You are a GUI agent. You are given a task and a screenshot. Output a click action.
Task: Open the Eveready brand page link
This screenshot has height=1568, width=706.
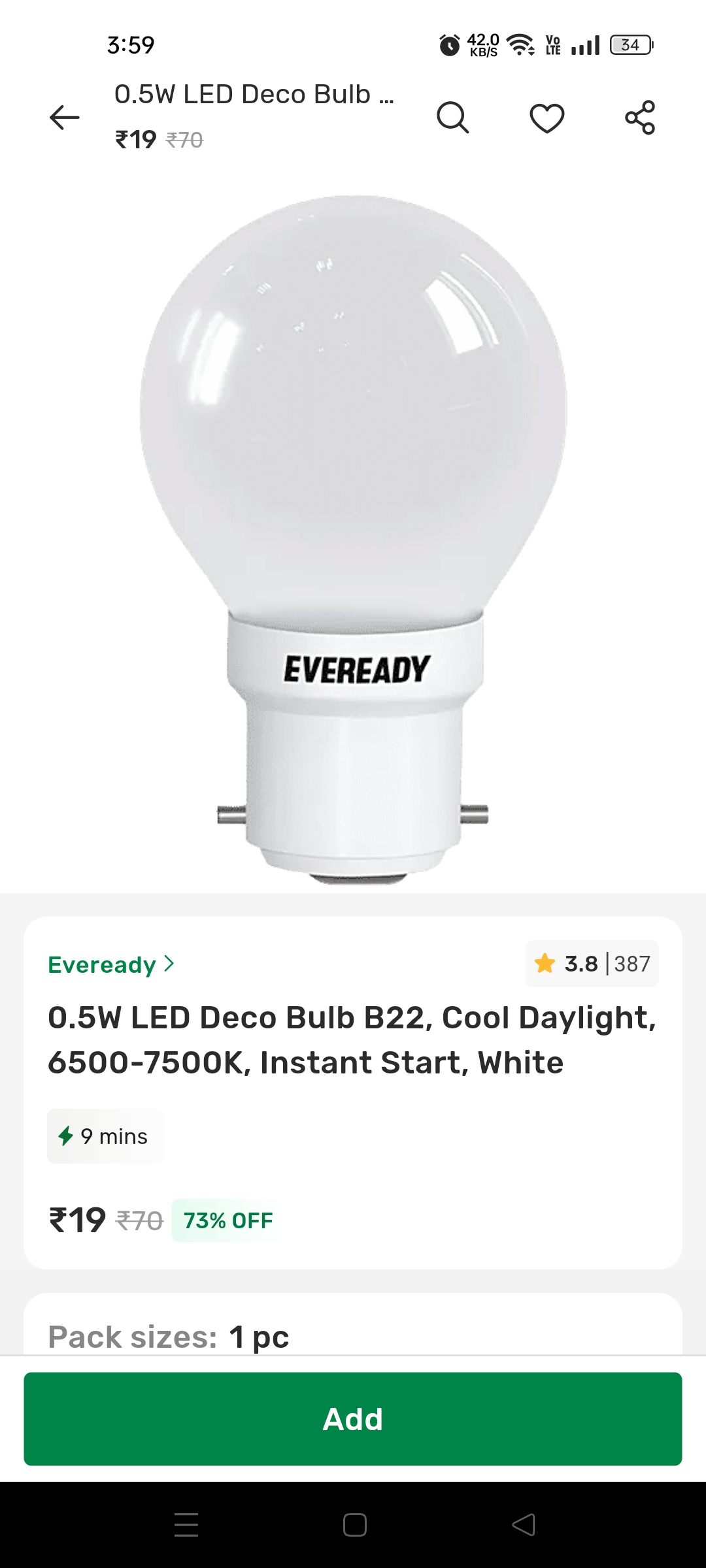coord(111,964)
